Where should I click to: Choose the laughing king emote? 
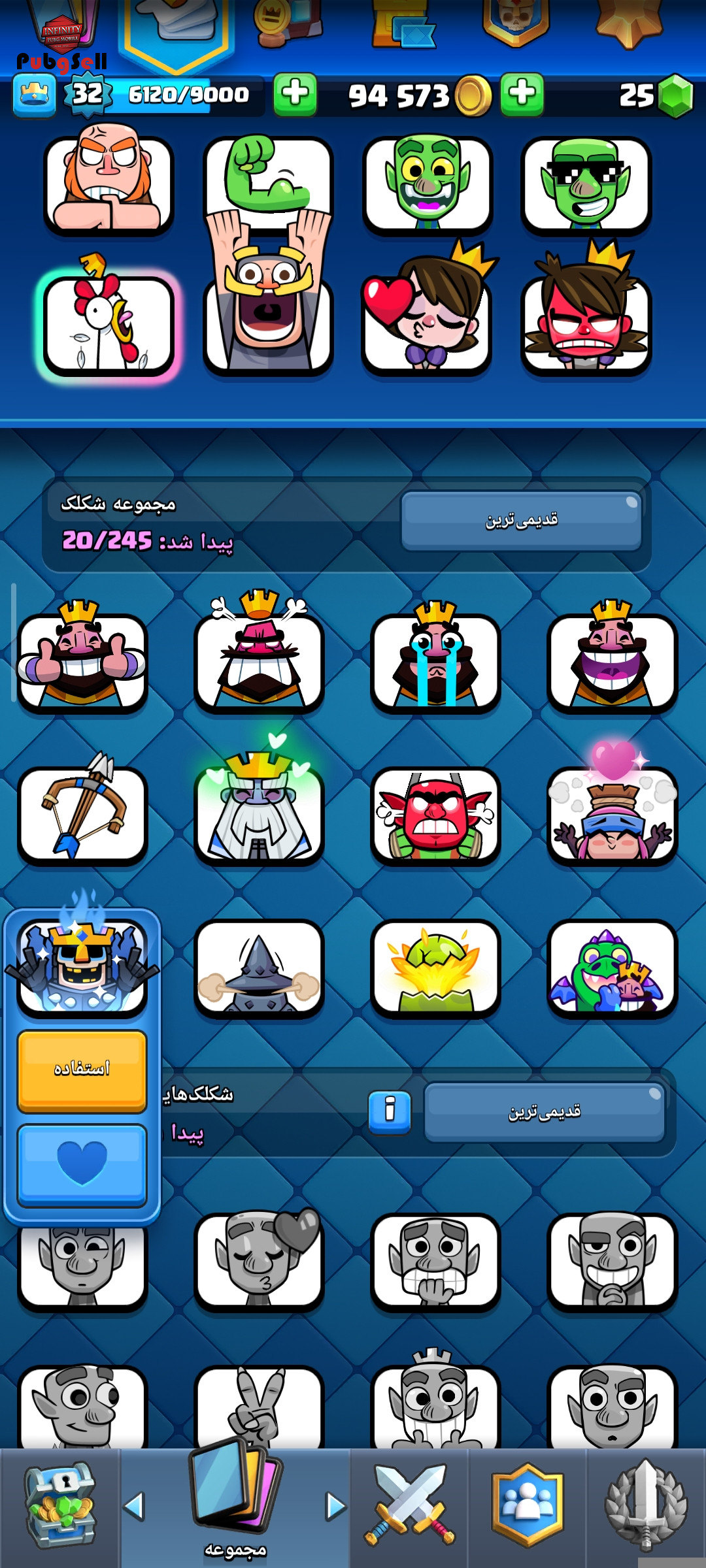pyautogui.click(x=612, y=661)
